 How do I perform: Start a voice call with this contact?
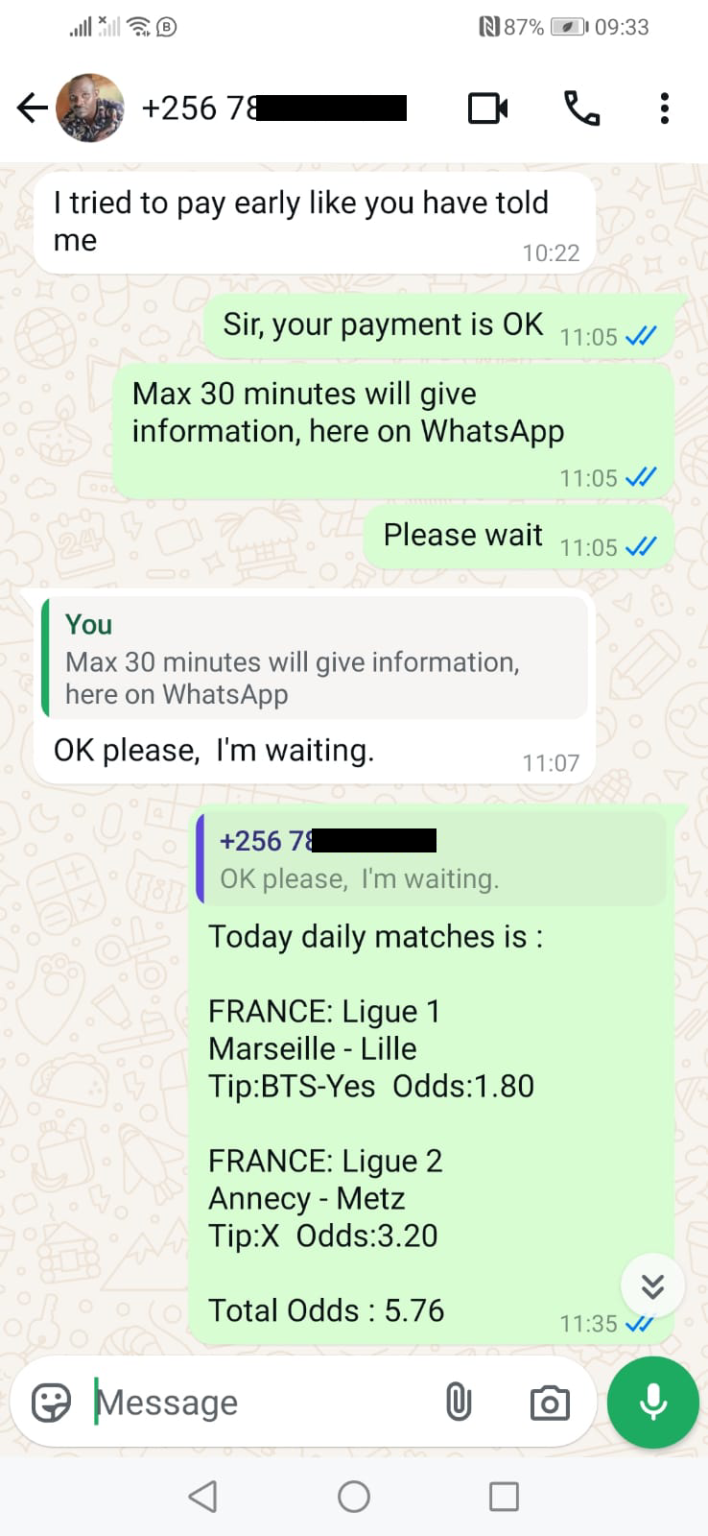click(581, 108)
